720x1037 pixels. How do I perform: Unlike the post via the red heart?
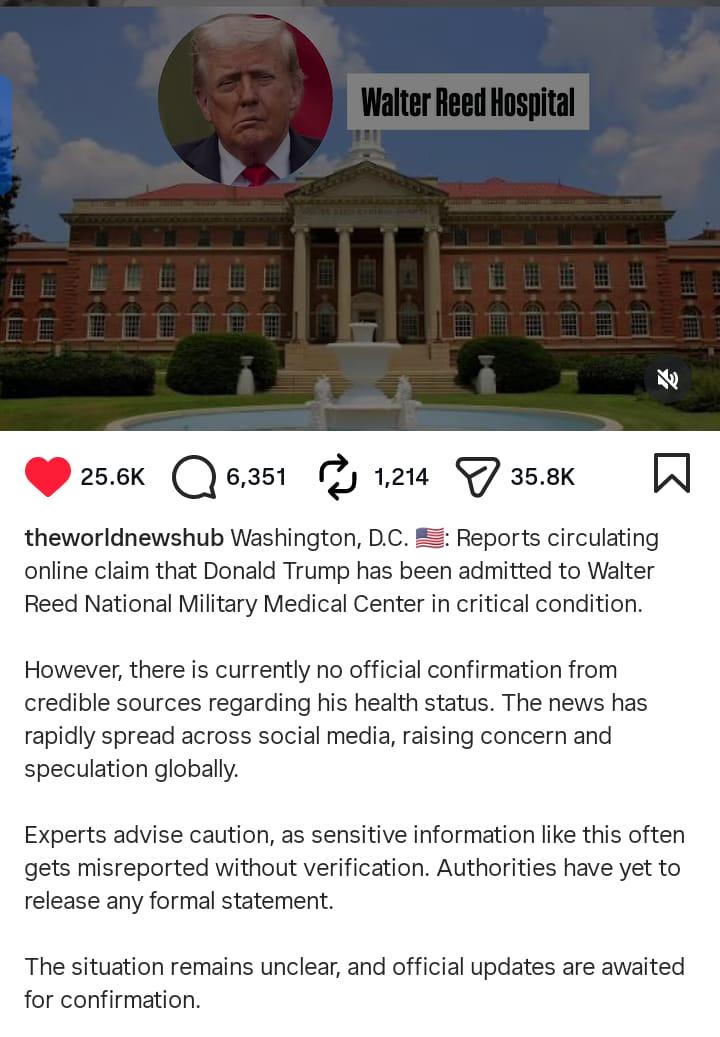[x=47, y=477]
